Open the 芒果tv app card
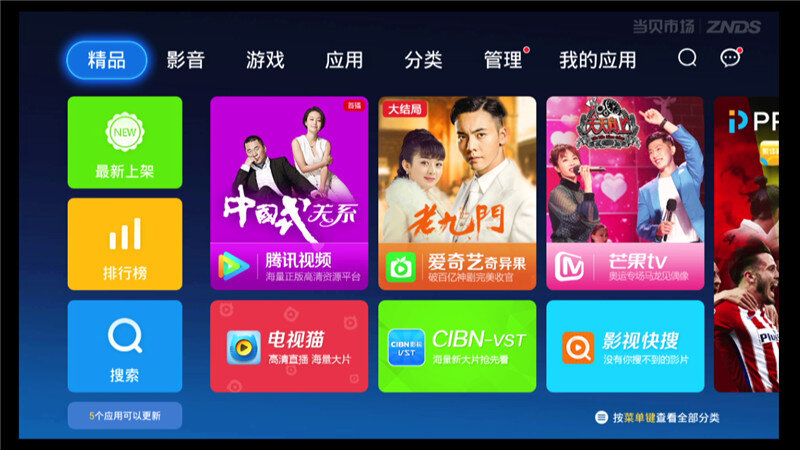The height and width of the screenshot is (450, 800). click(x=625, y=193)
